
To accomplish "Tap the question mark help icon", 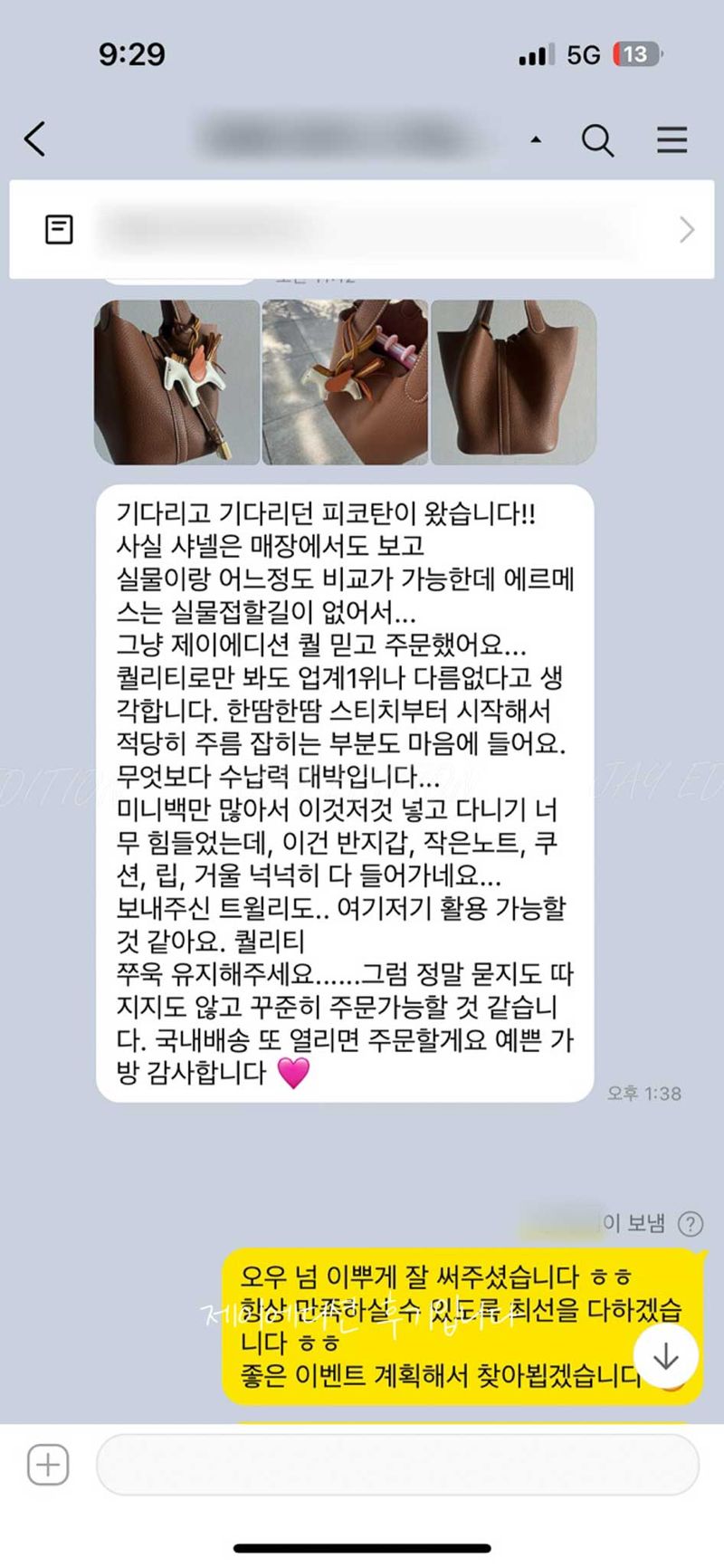I will click(x=690, y=1224).
